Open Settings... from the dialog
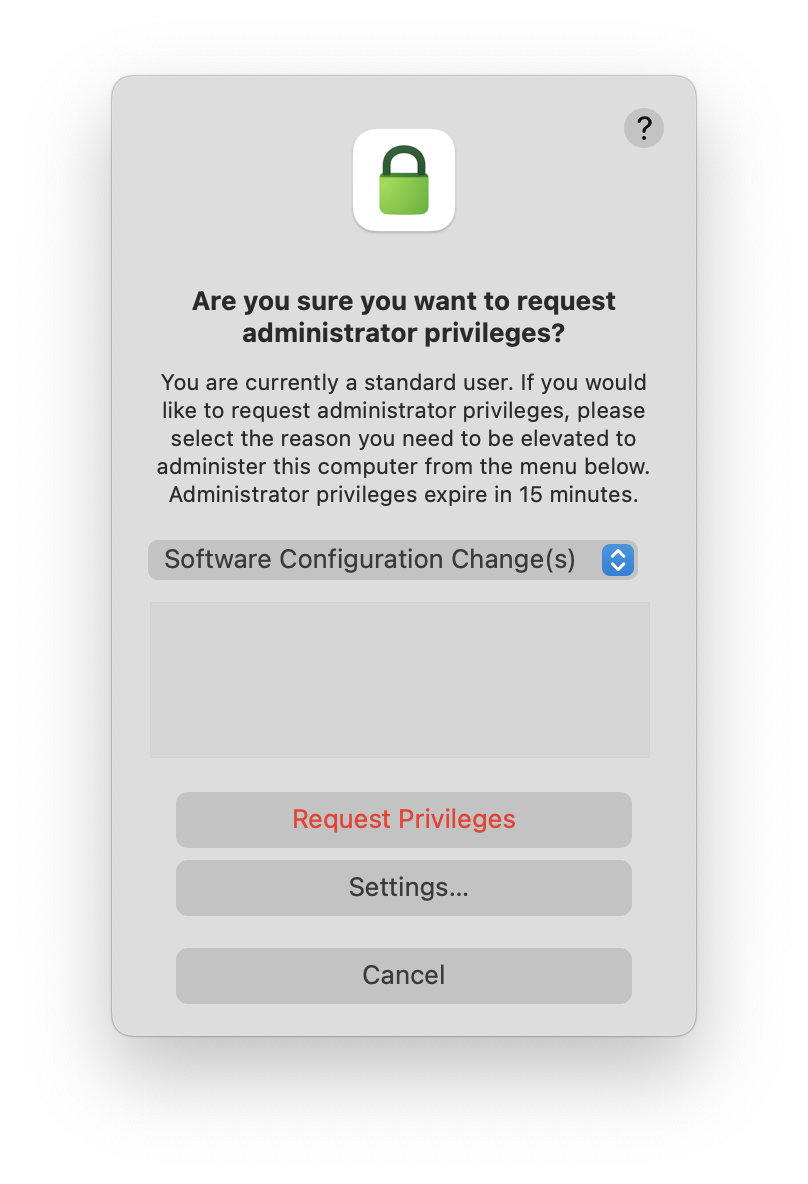The image size is (808, 1184). (404, 888)
